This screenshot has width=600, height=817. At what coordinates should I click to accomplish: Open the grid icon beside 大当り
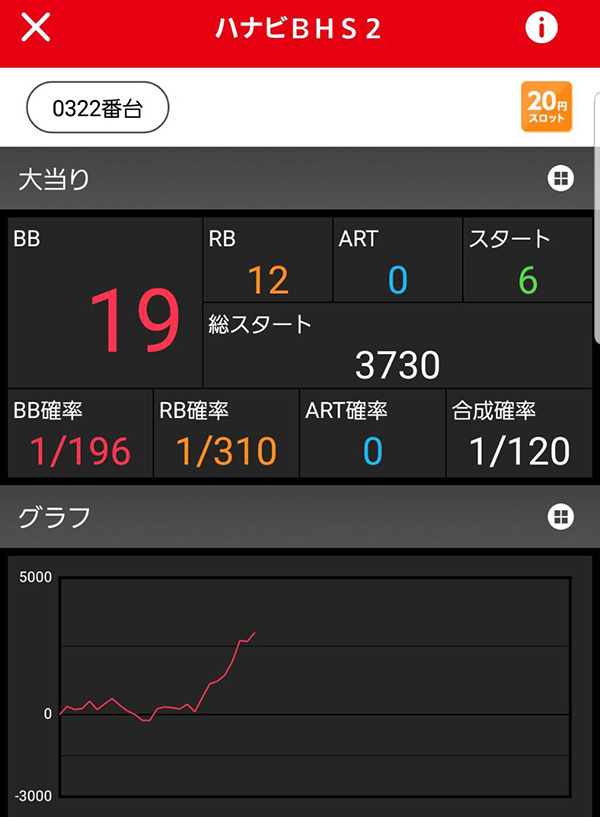pyautogui.click(x=560, y=179)
